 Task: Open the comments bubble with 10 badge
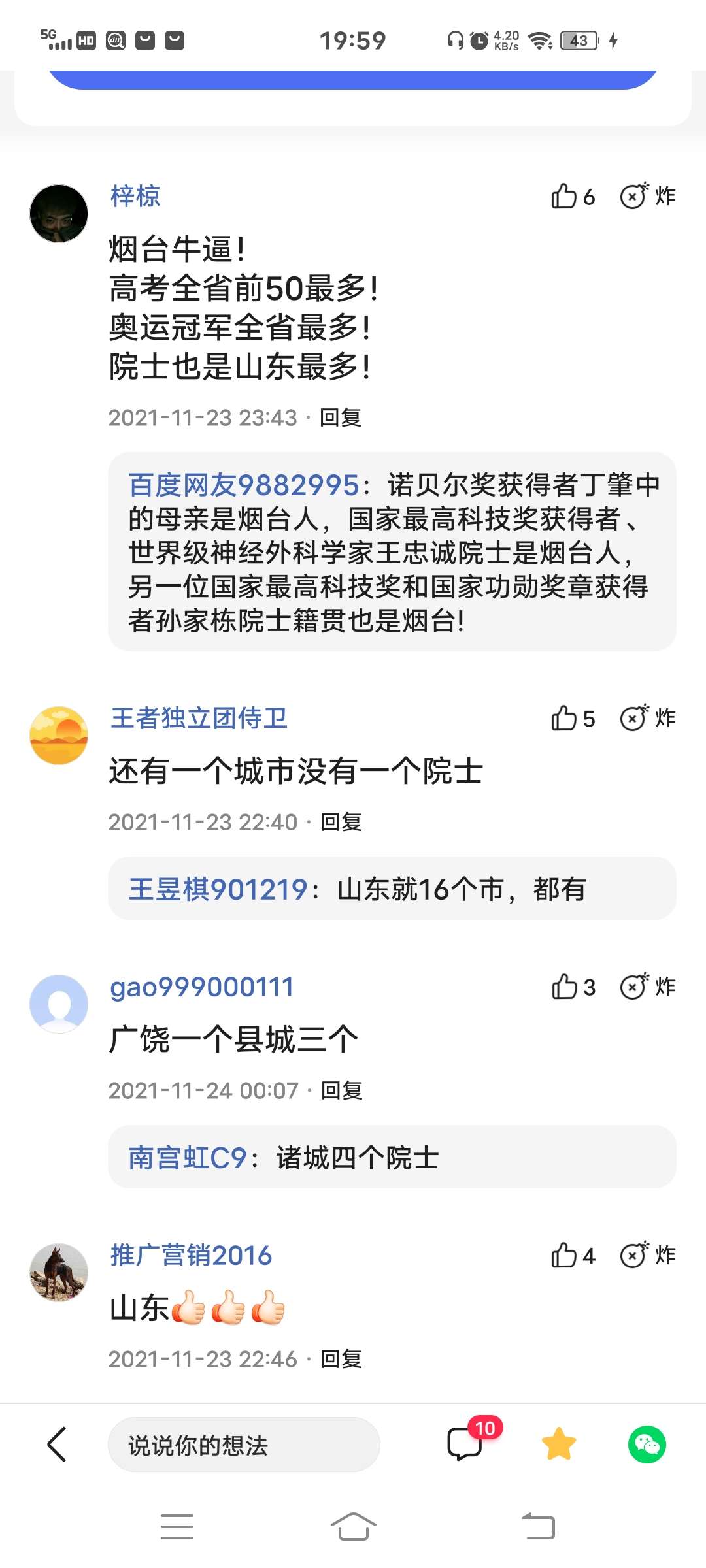pos(465,1443)
